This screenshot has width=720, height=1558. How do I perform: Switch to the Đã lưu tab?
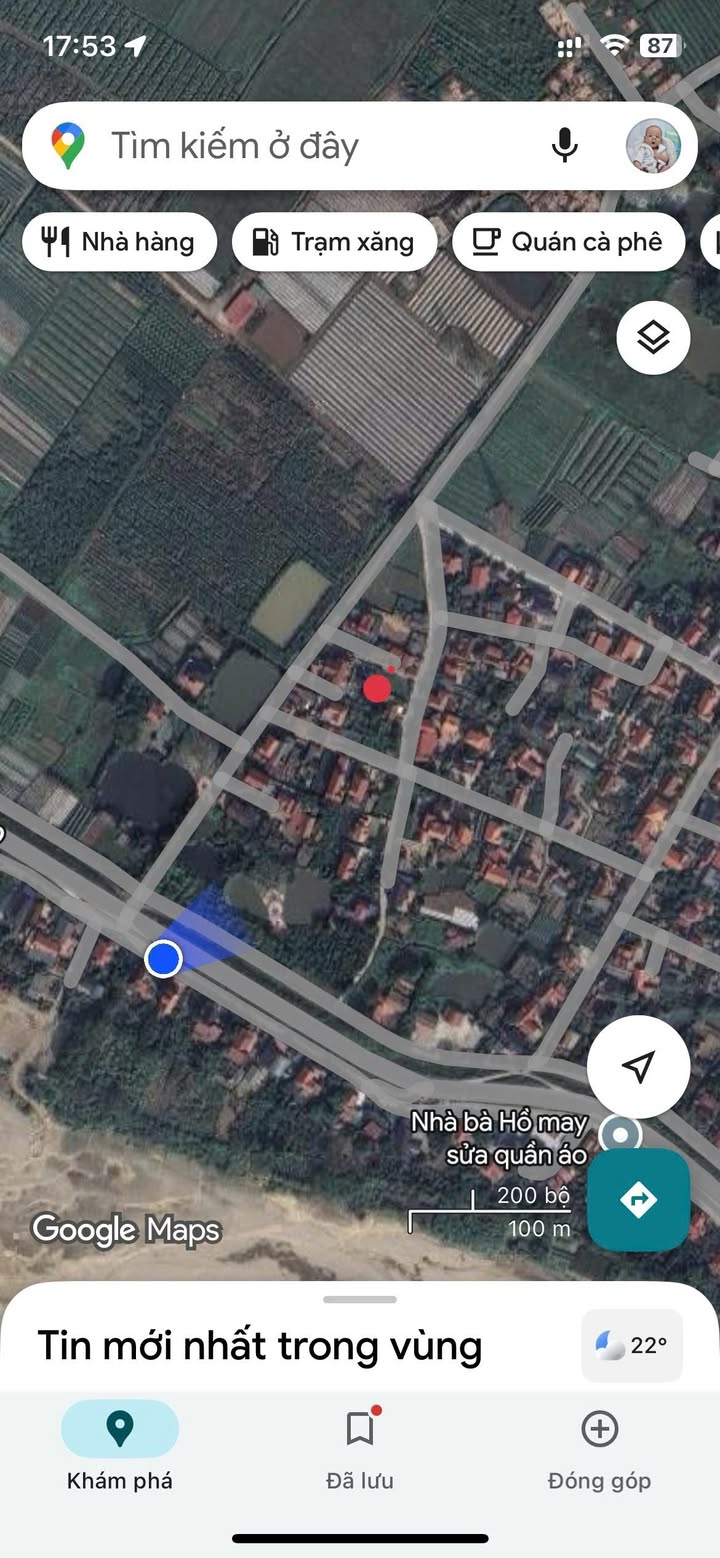coord(360,1445)
